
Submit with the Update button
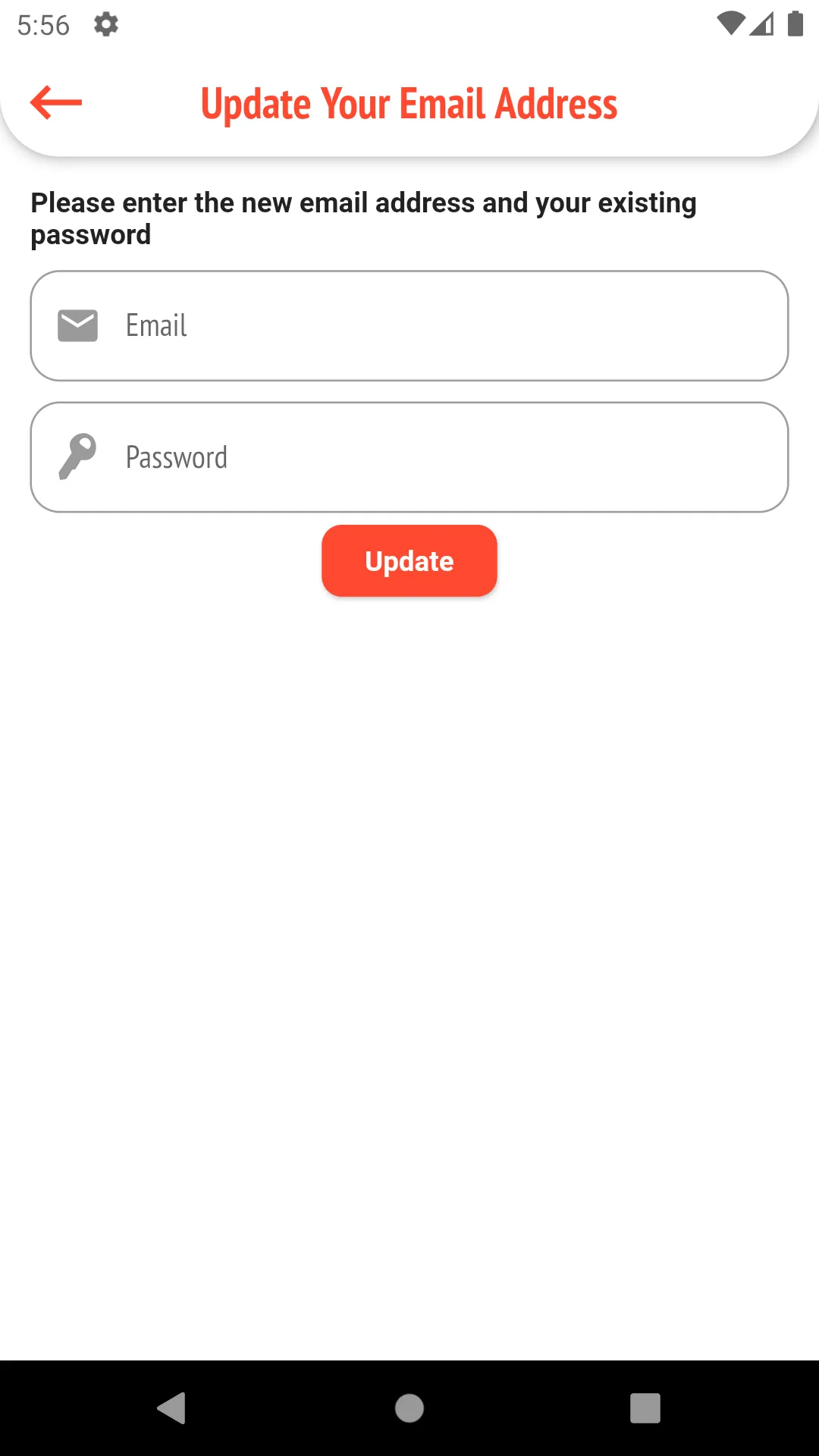coord(409,560)
